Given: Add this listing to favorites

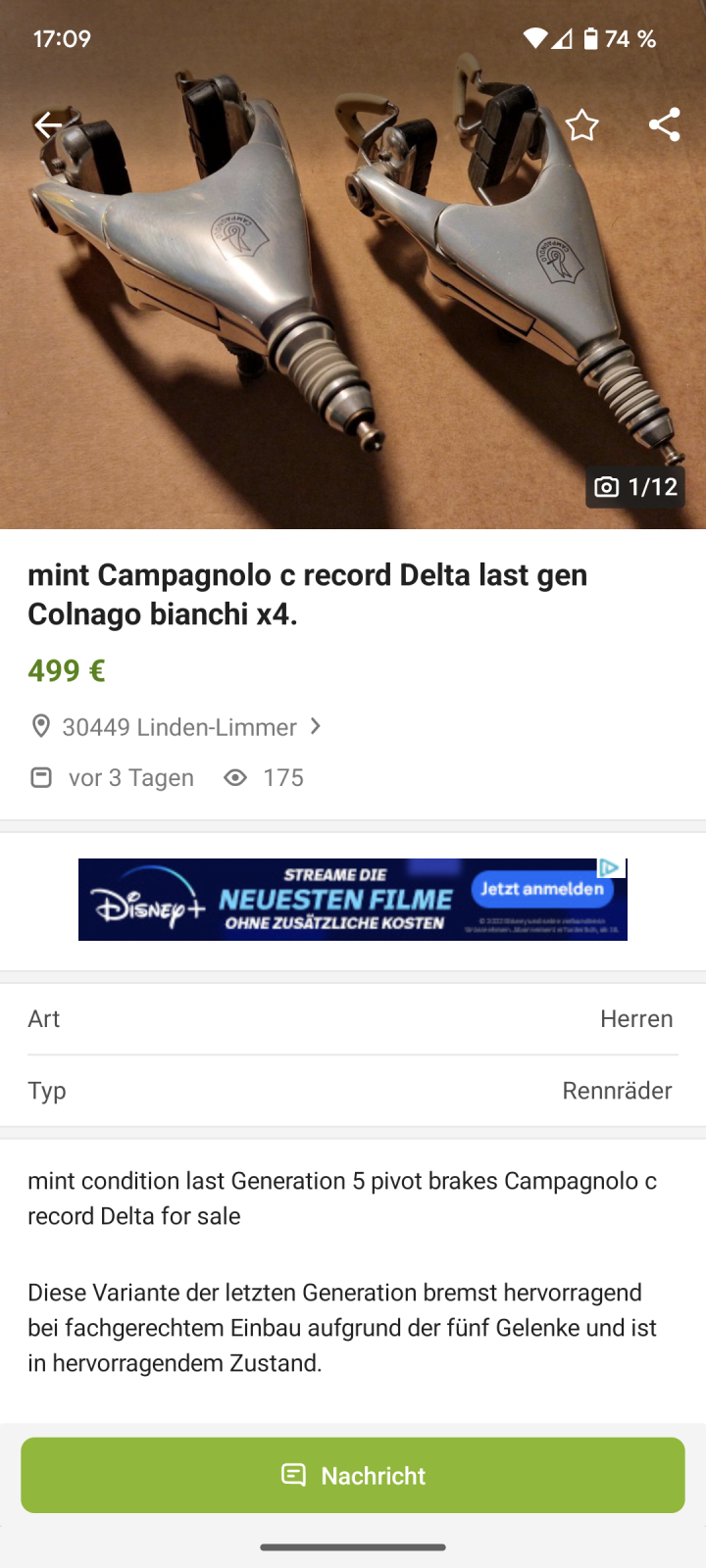Looking at the screenshot, I should (581, 125).
